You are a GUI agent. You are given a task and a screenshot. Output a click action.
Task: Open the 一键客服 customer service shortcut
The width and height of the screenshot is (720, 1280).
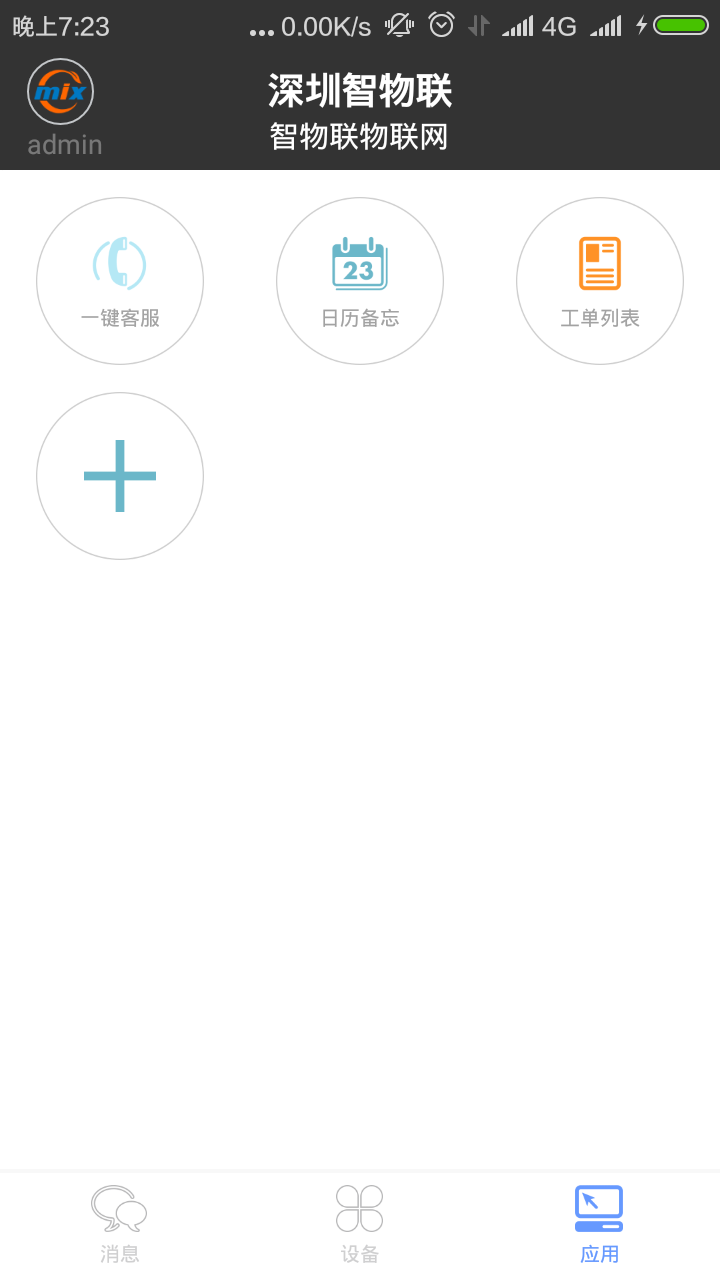120,281
